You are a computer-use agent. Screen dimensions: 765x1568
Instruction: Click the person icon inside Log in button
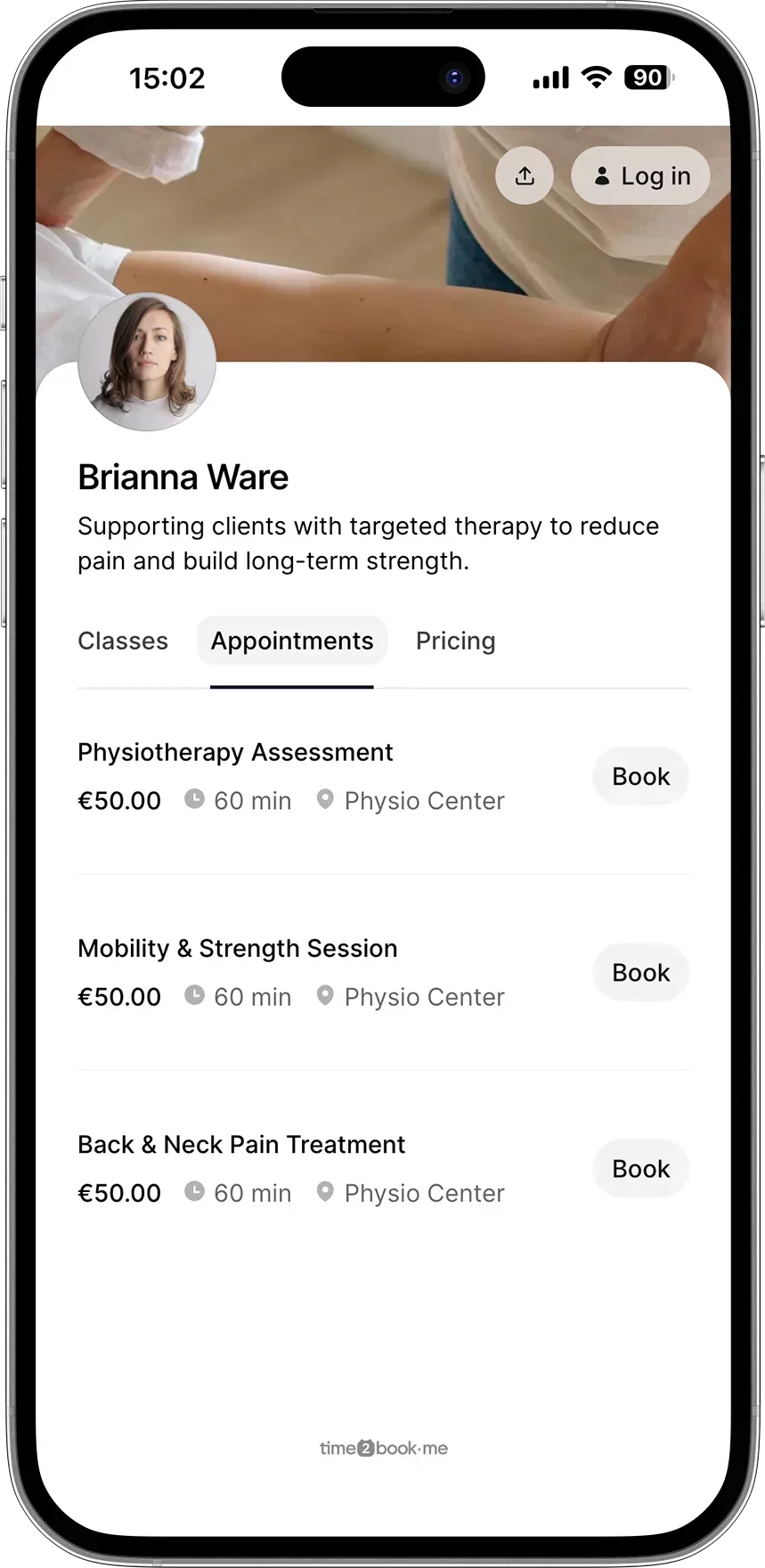coord(603,176)
